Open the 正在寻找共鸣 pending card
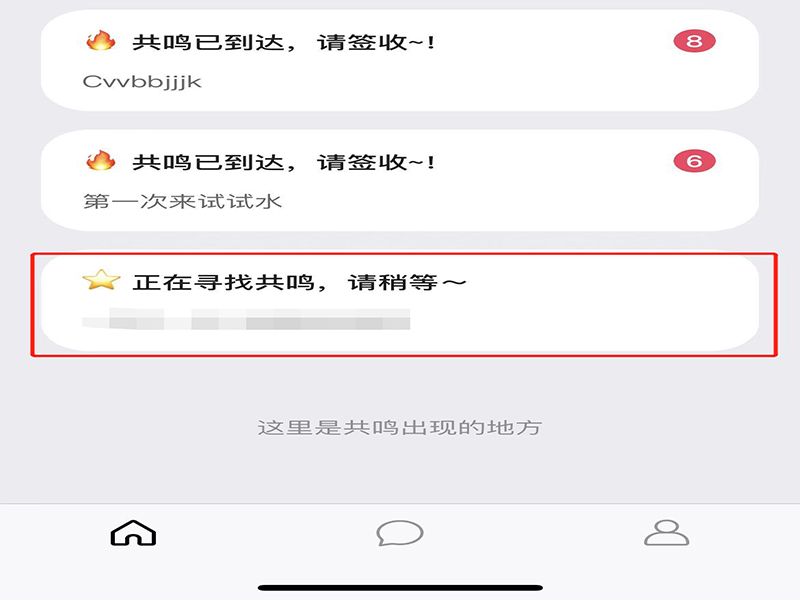The width and height of the screenshot is (800, 600). pyautogui.click(x=400, y=301)
